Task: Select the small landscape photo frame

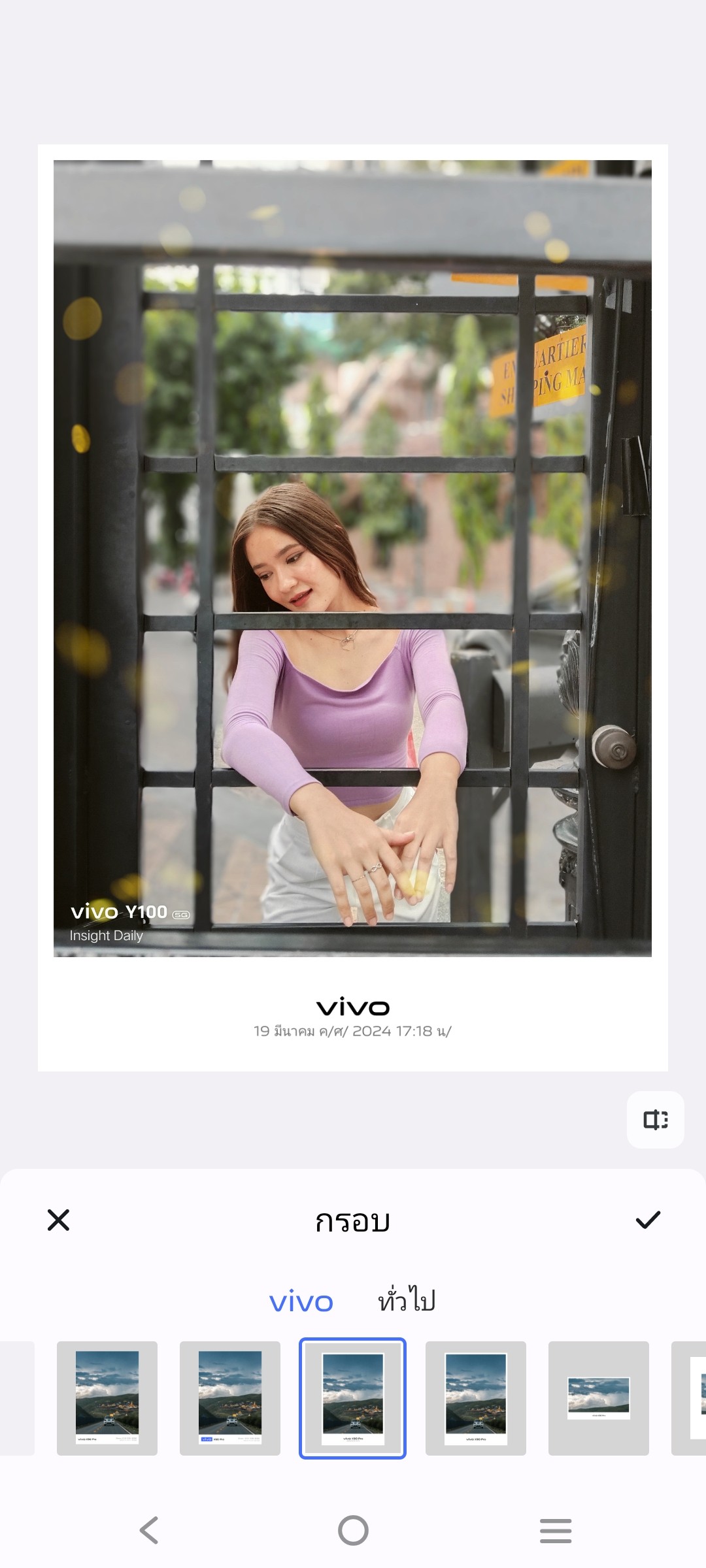Action: [x=598, y=1398]
